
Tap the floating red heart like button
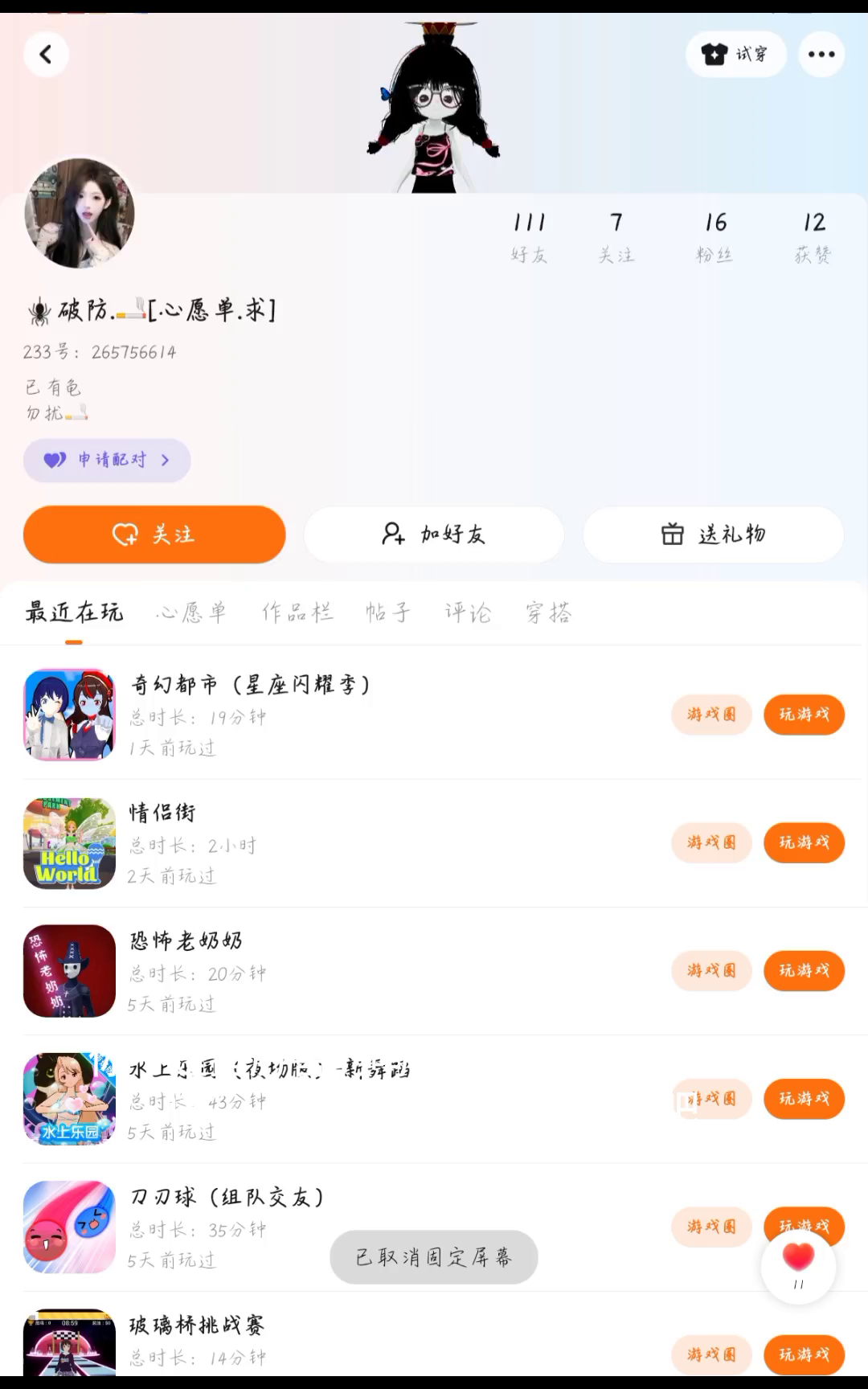coord(798,1260)
